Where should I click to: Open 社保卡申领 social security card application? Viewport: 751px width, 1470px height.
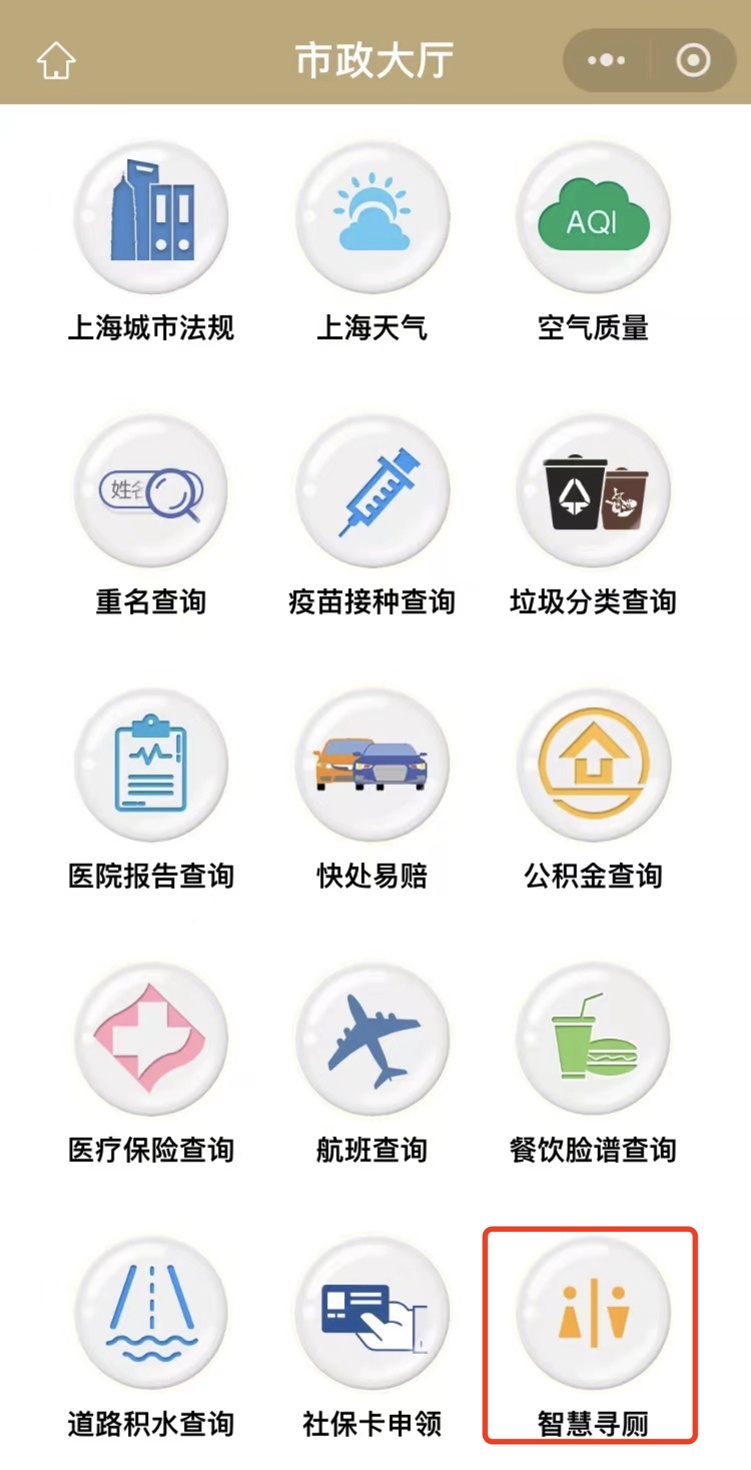372,1315
